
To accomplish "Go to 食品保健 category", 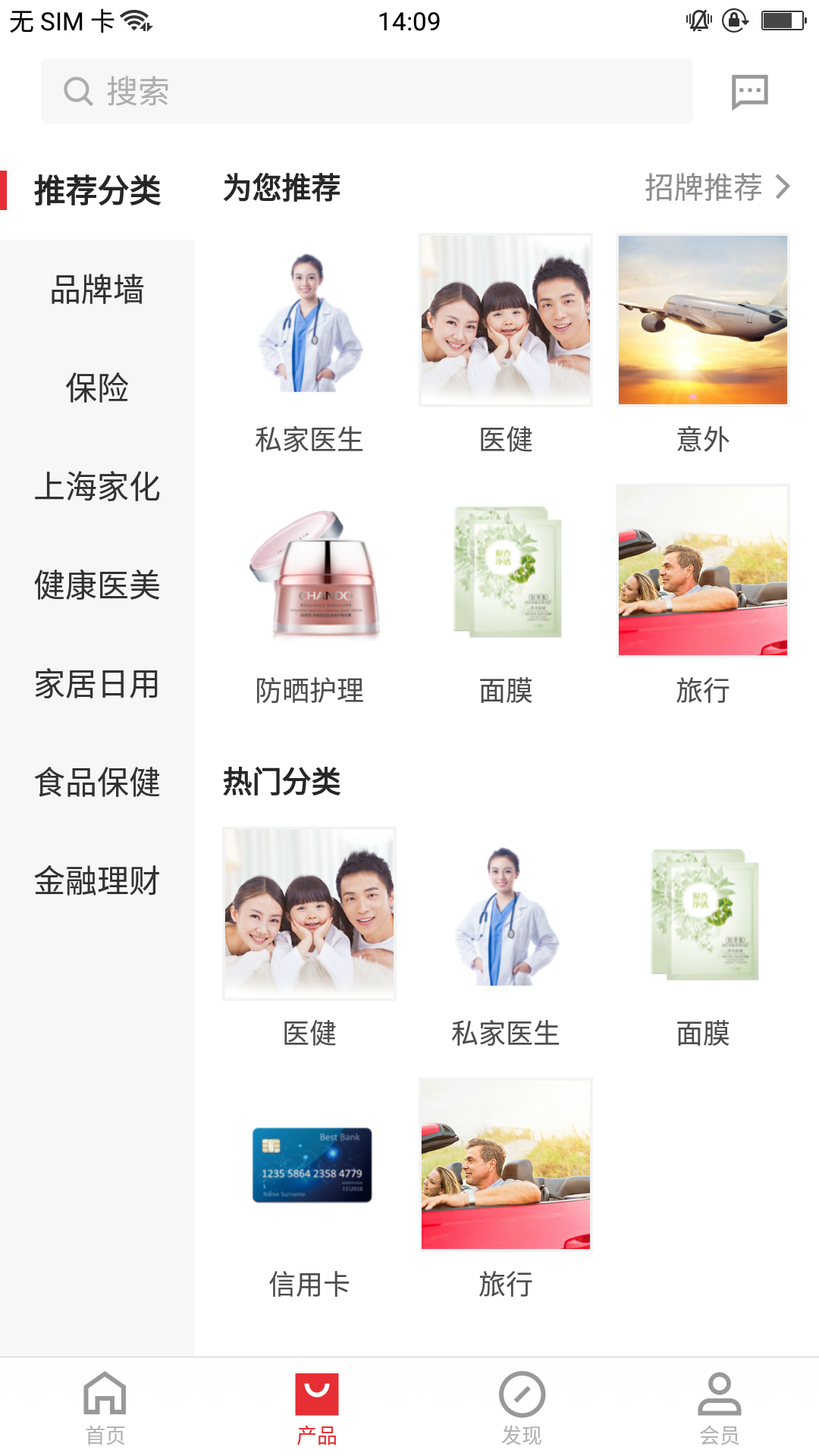I will 97,783.
